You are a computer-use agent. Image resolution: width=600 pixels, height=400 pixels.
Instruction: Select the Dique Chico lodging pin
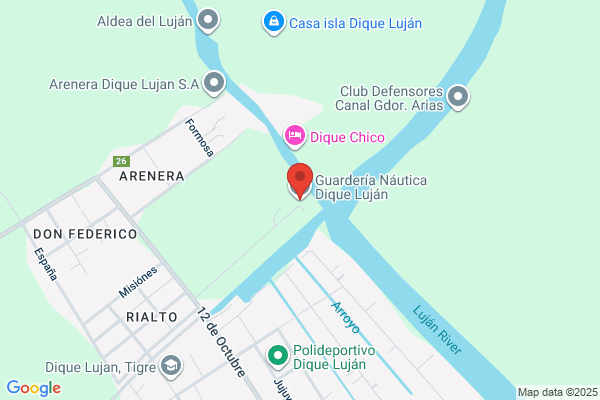(x=295, y=136)
